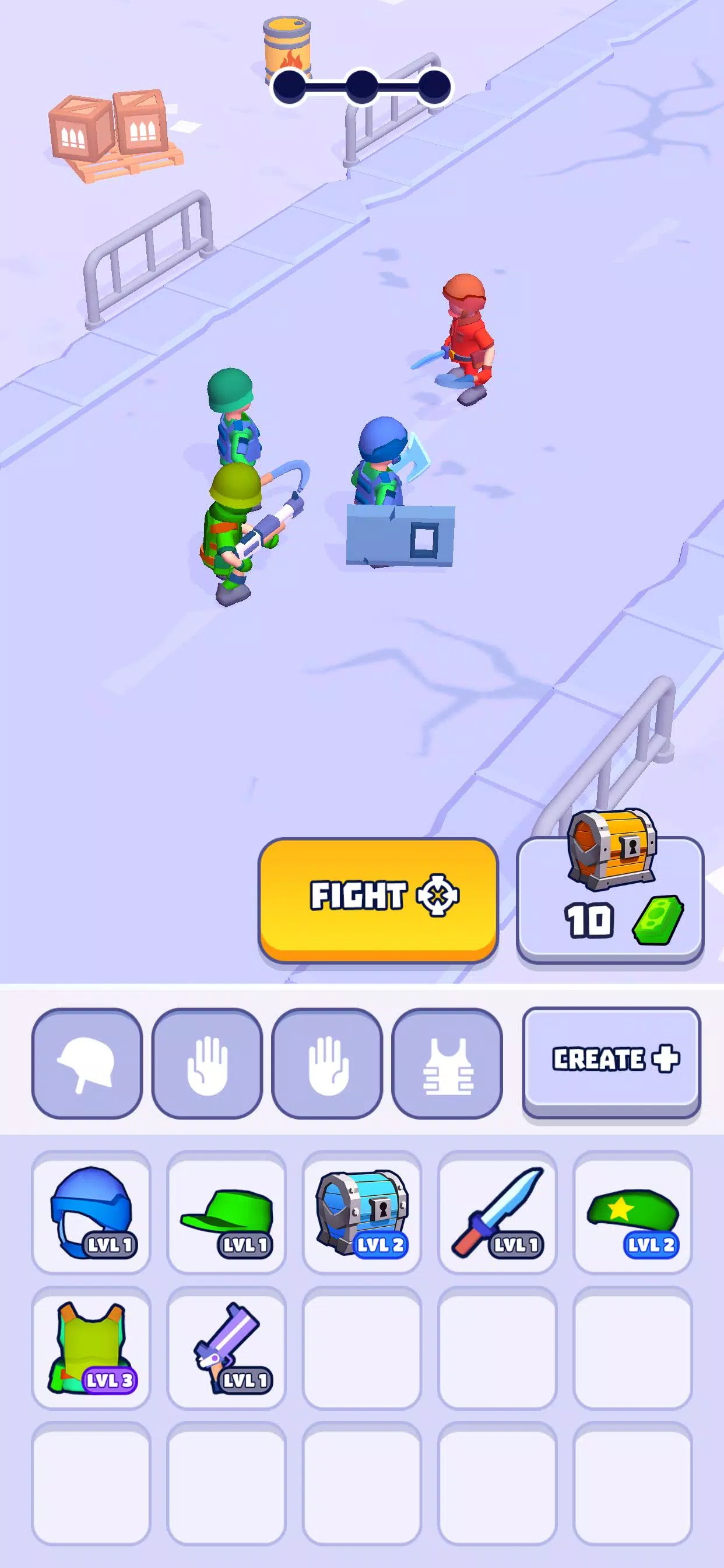
Task: Buy the treasure chest for 10 cash
Action: (x=610, y=898)
